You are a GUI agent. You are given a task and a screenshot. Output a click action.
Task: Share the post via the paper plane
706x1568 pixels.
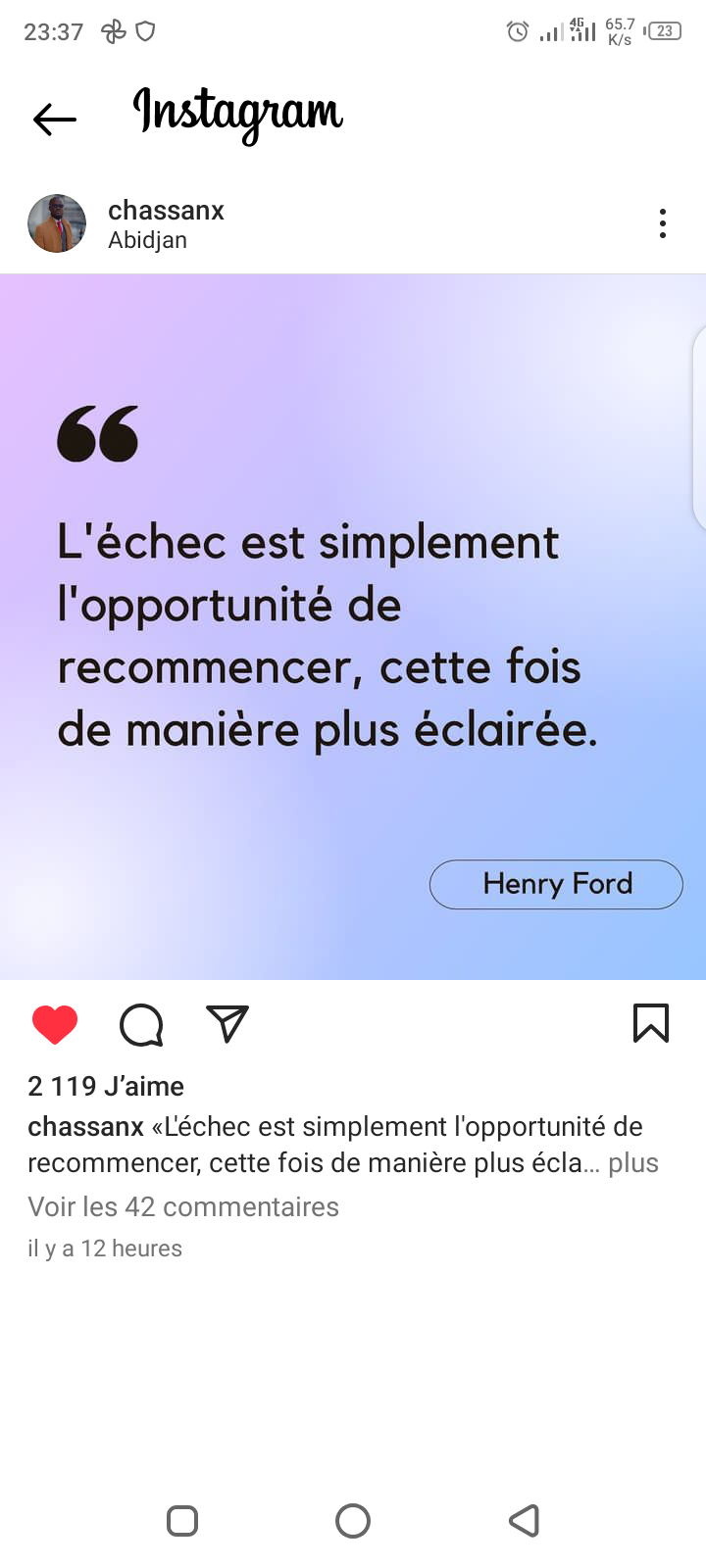point(227,1024)
